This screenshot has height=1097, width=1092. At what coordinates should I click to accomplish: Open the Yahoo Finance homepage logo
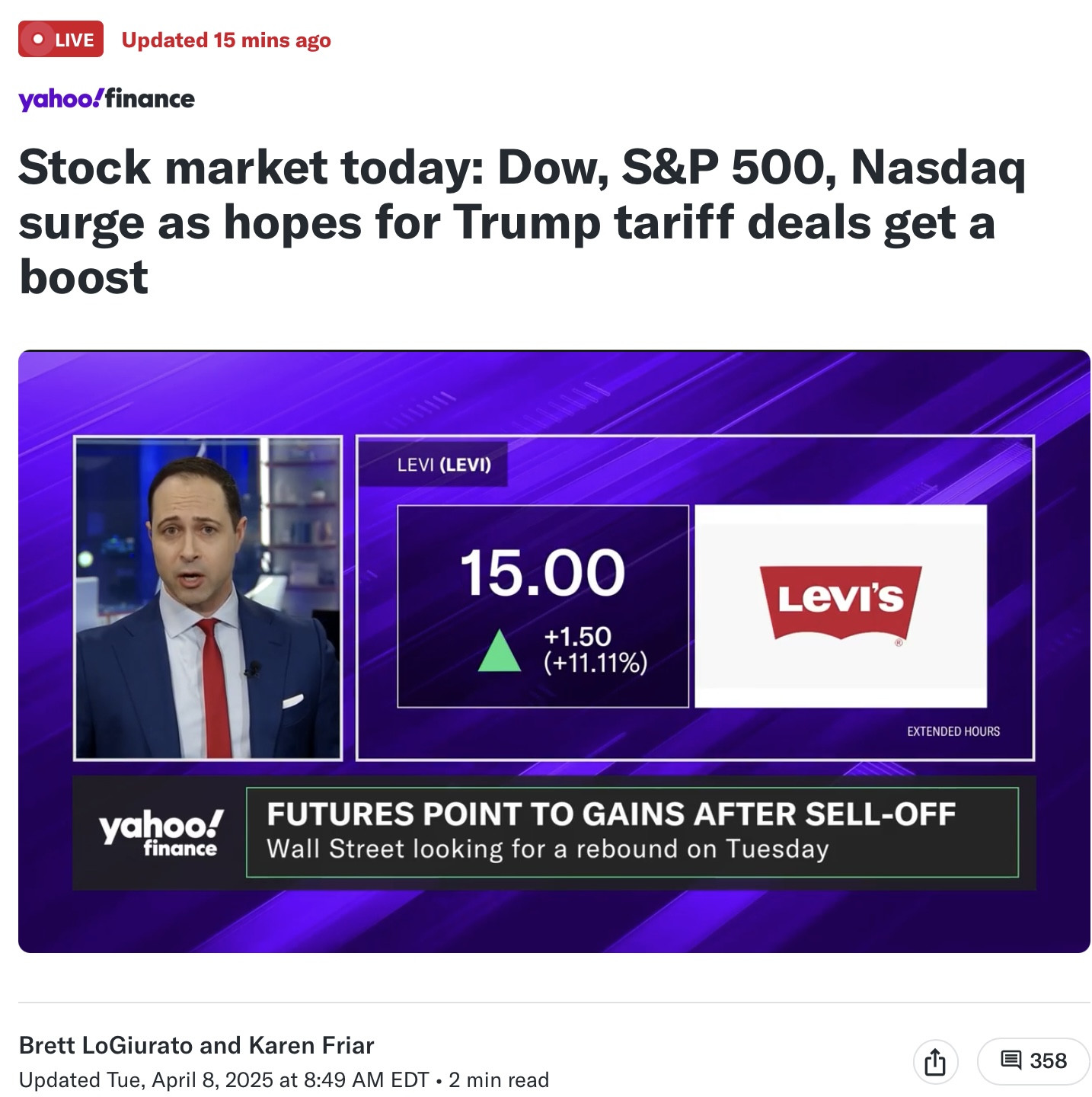click(x=107, y=99)
